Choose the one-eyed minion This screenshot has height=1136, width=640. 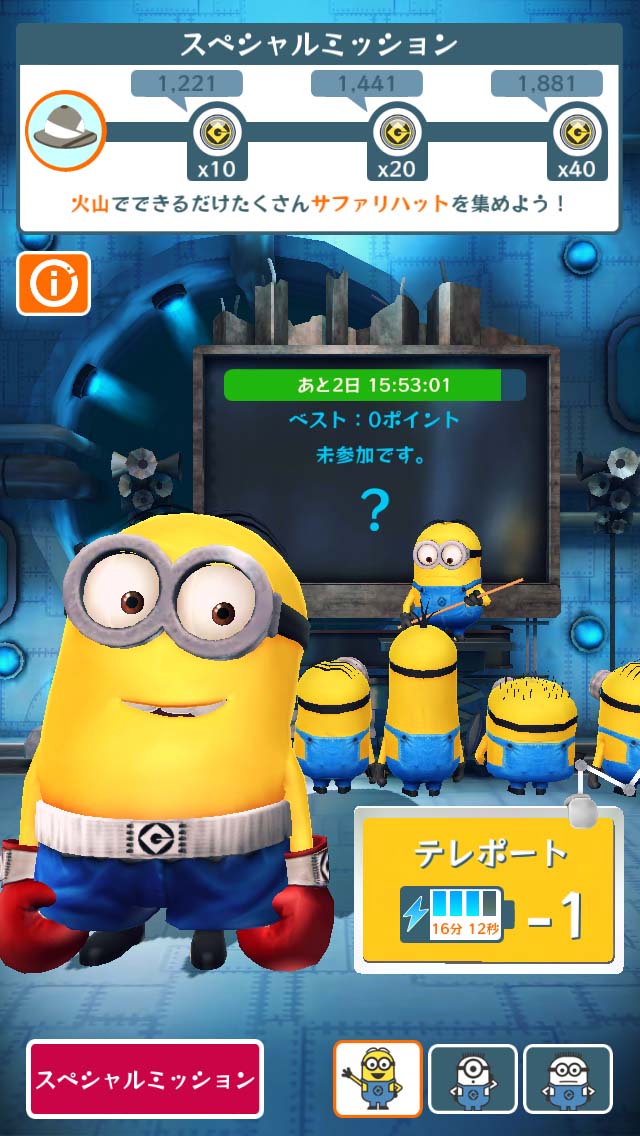pyautogui.click(x=473, y=1079)
